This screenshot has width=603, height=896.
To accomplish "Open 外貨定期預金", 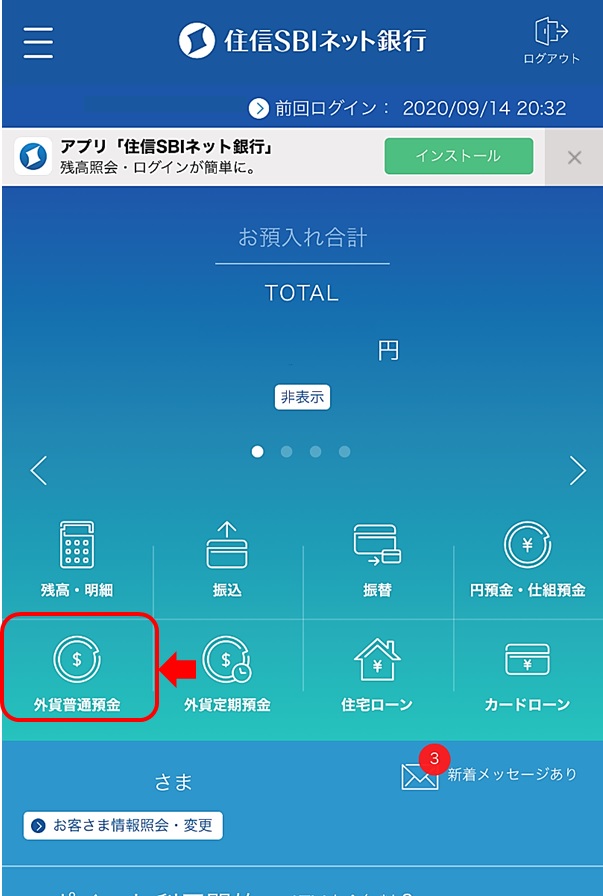I will click(227, 672).
